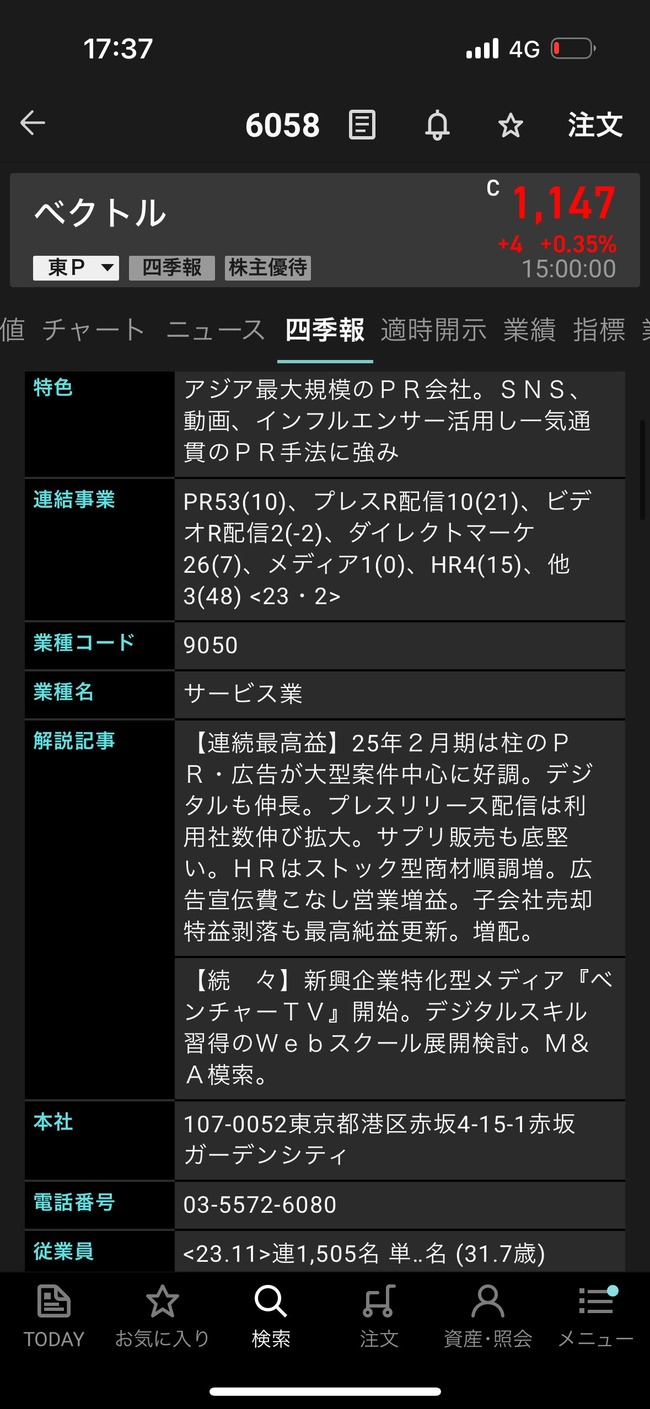Add 6058 to favorites with star
Image resolution: width=650 pixels, height=1409 pixels.
pos(511,125)
